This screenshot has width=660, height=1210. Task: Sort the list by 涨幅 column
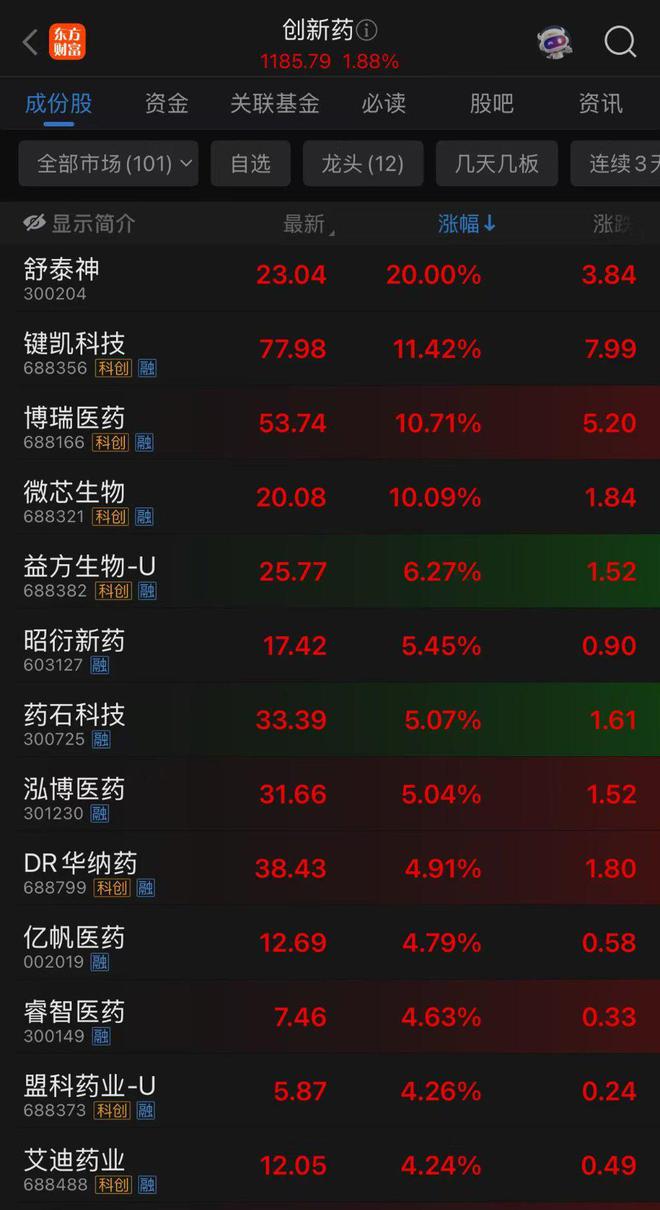point(467,224)
